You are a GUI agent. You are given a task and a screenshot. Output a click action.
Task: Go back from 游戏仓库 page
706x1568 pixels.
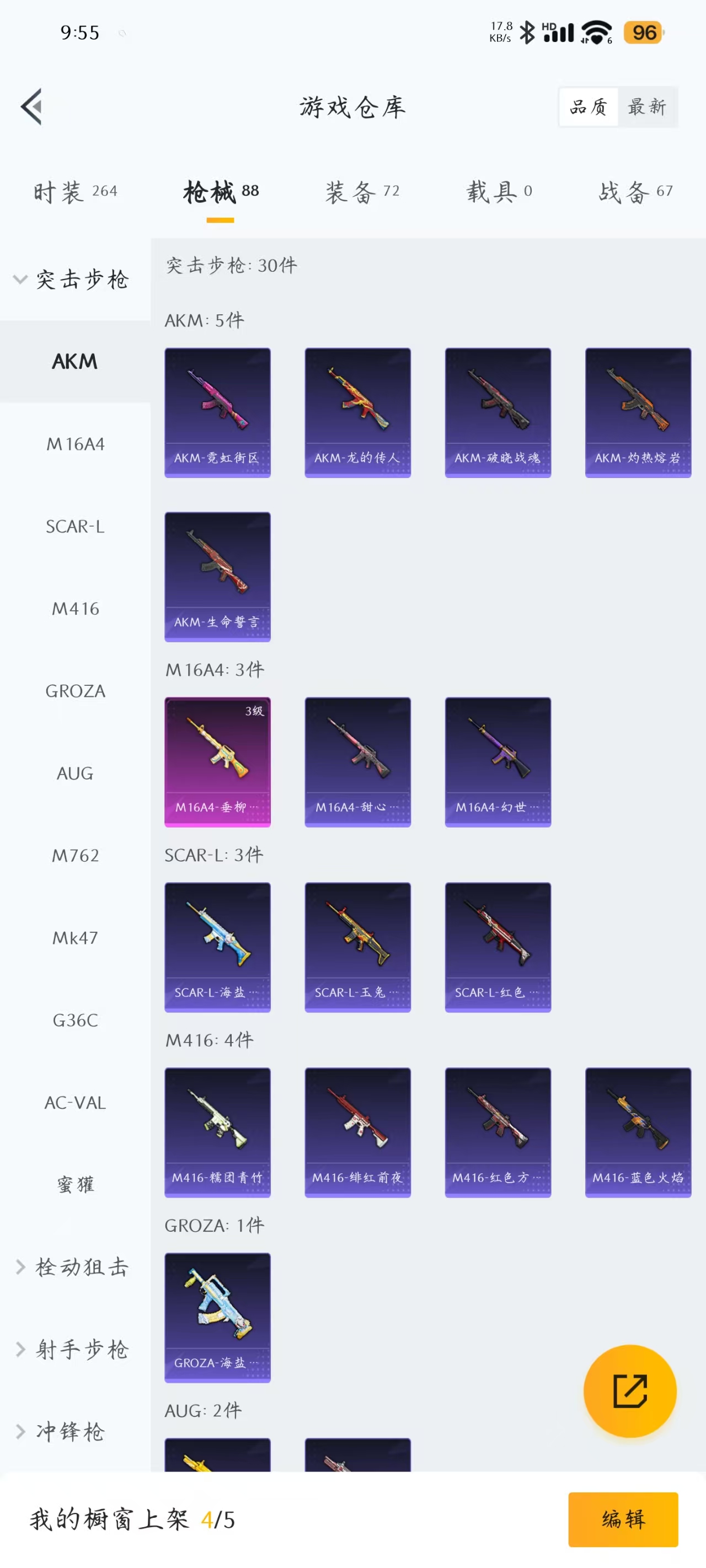(31, 106)
